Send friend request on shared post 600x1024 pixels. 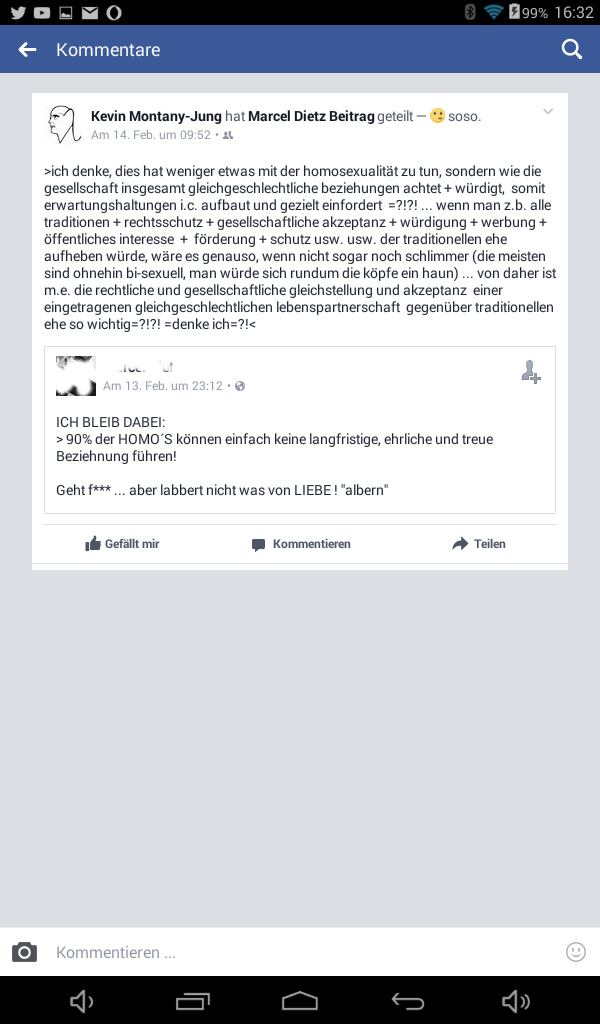(530, 372)
